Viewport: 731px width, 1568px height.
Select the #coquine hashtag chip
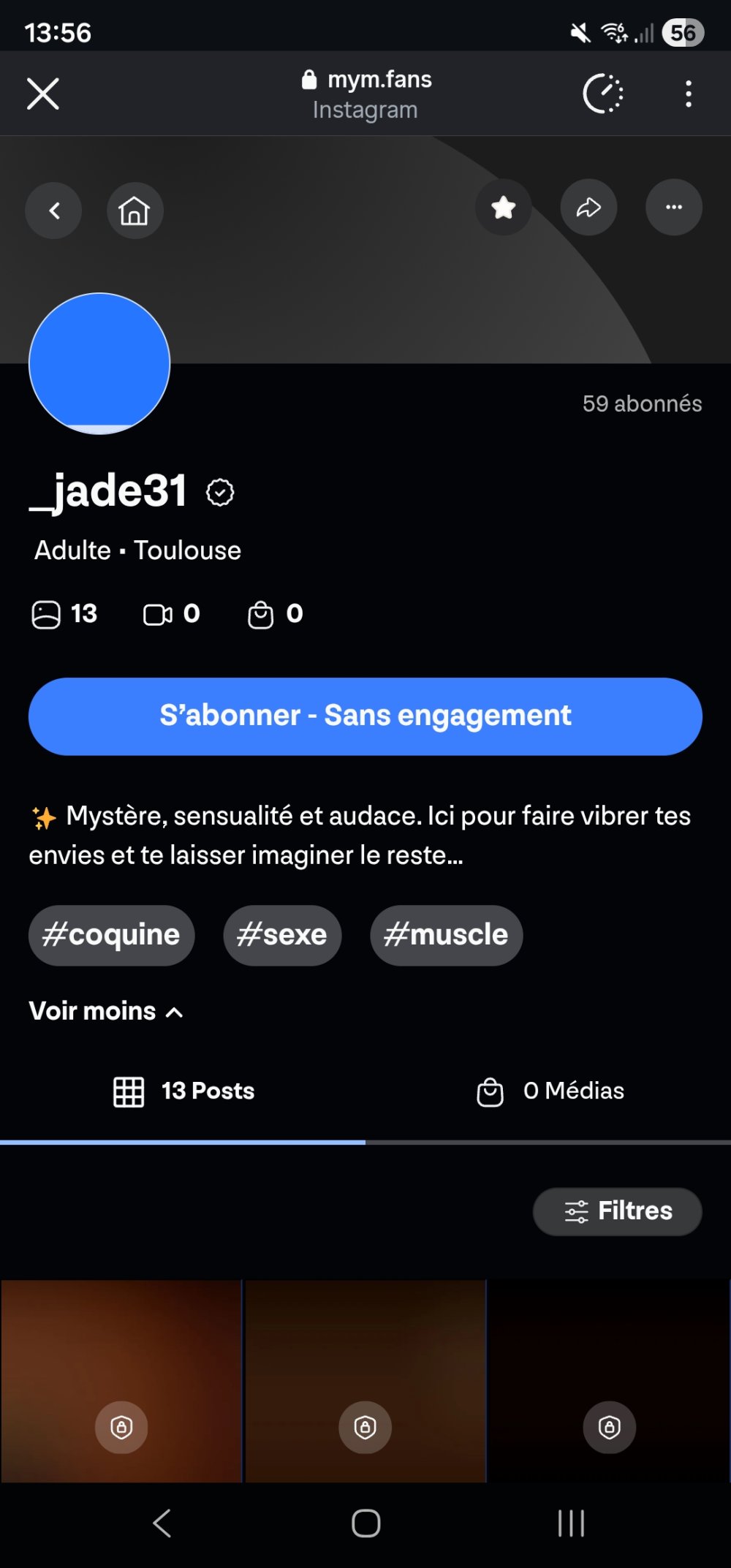(111, 935)
